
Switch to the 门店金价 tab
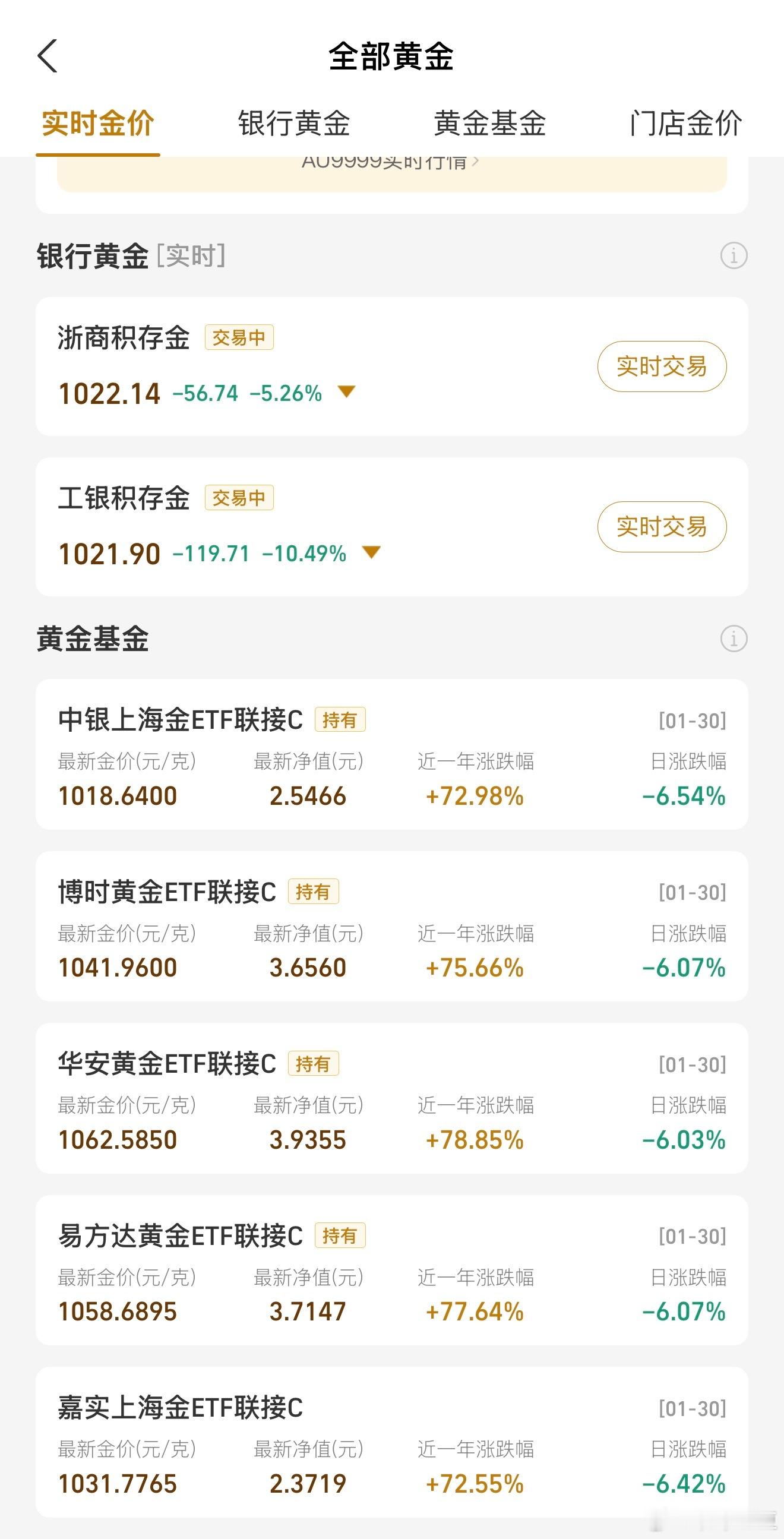(x=684, y=124)
